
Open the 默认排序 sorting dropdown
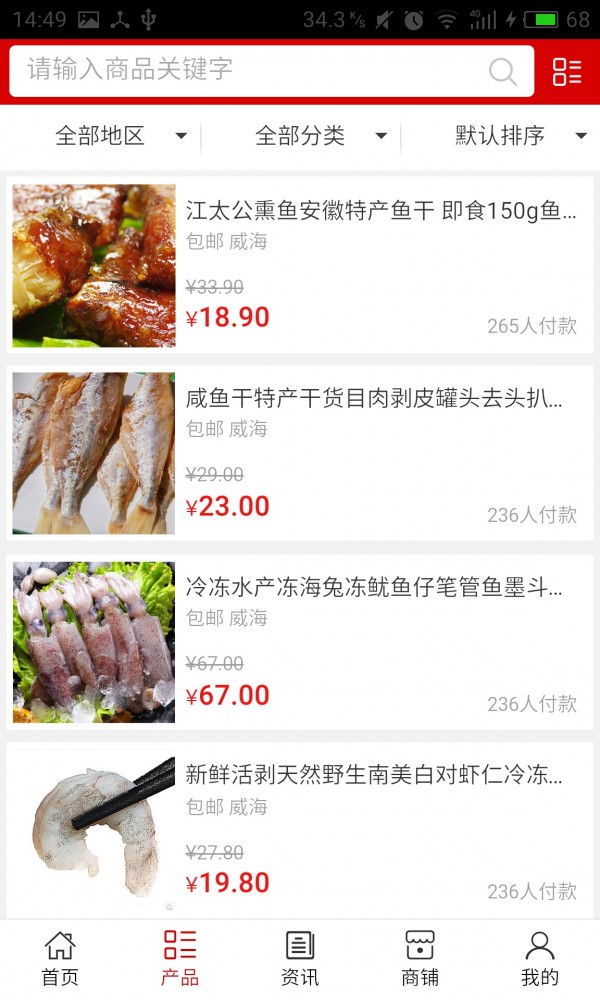[520, 136]
